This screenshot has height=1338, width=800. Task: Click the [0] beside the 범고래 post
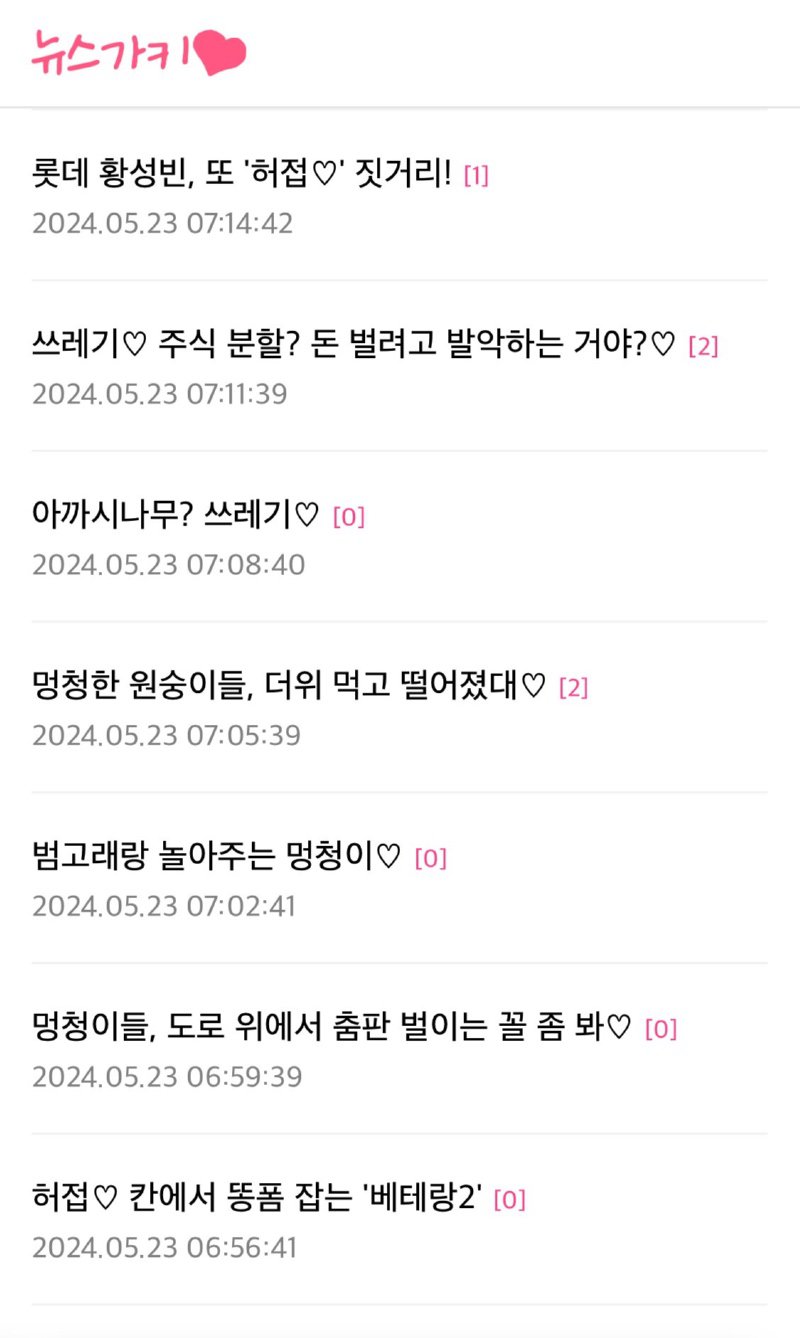tap(430, 857)
